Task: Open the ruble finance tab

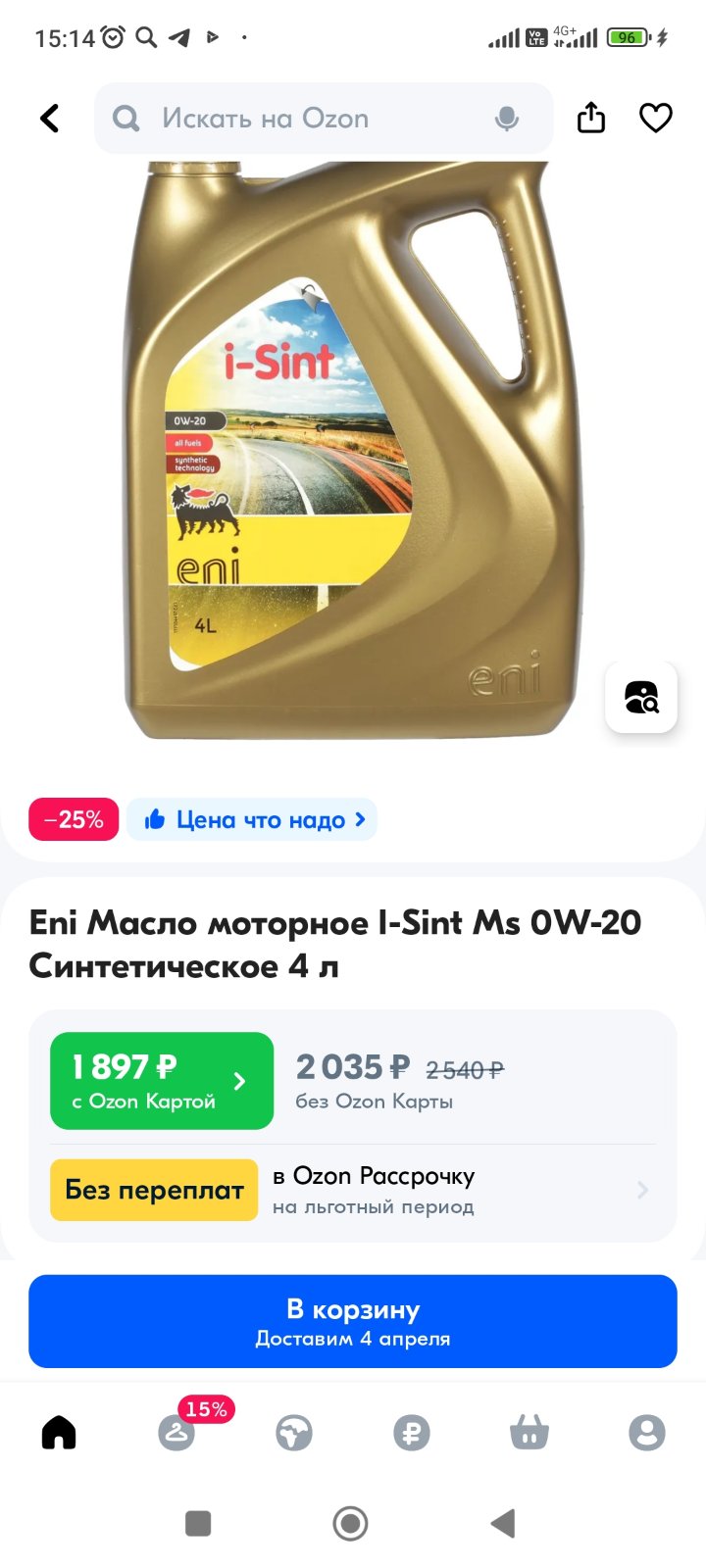Action: [412, 1433]
